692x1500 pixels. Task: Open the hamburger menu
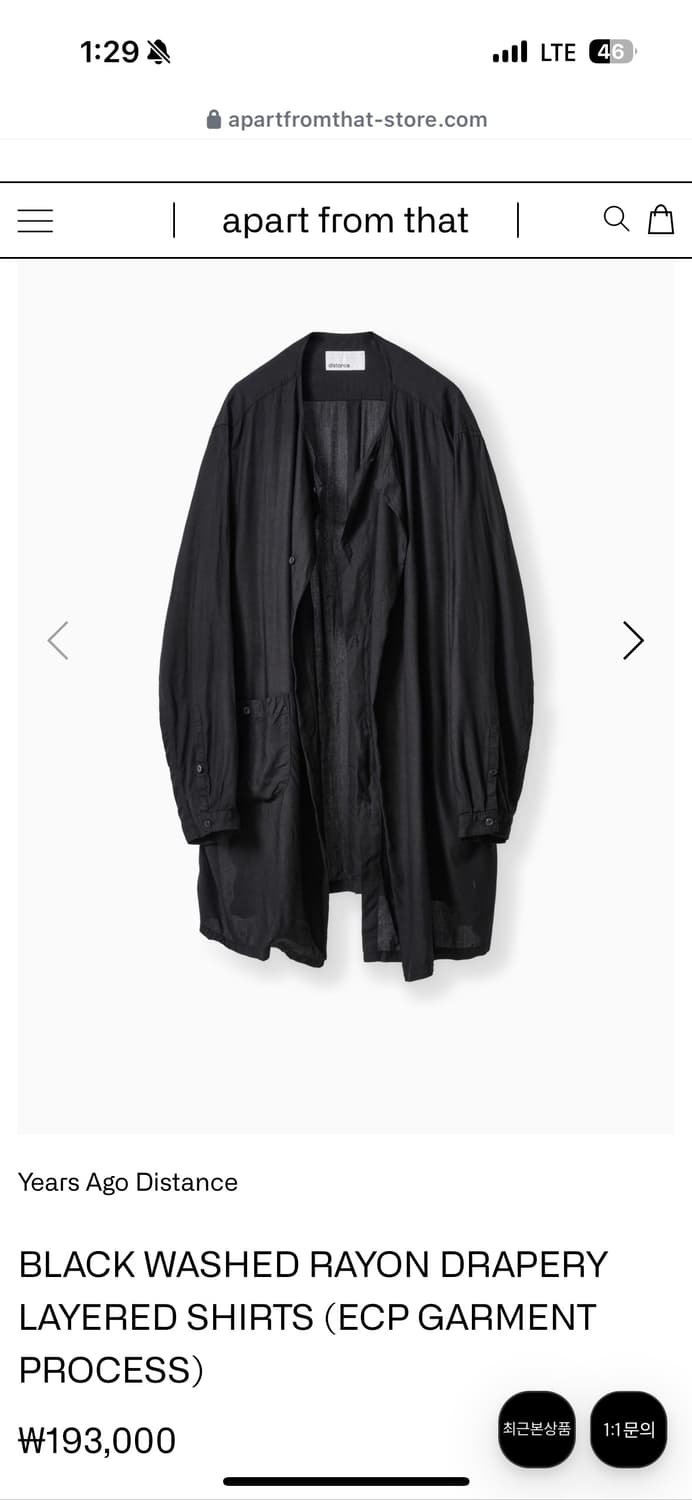tap(35, 221)
